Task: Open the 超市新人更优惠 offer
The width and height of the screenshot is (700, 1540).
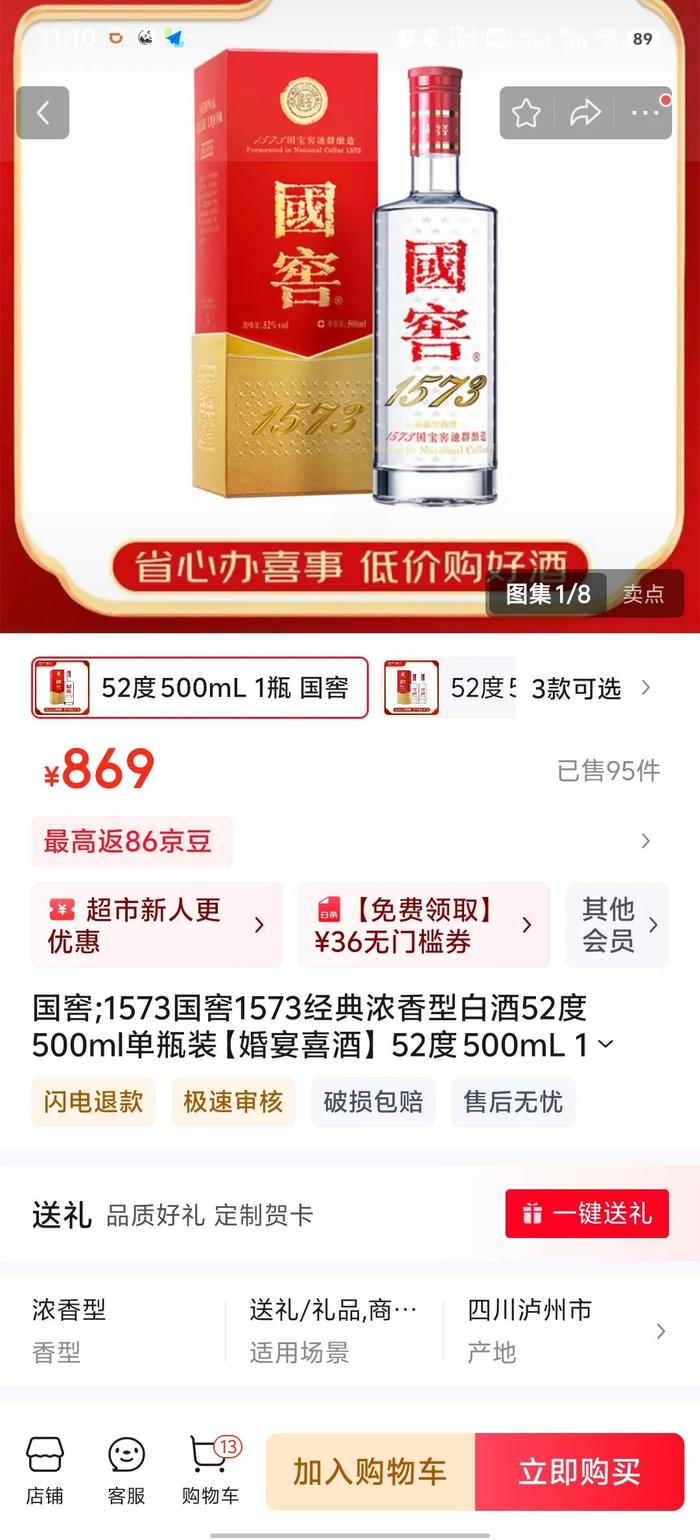Action: tap(156, 925)
